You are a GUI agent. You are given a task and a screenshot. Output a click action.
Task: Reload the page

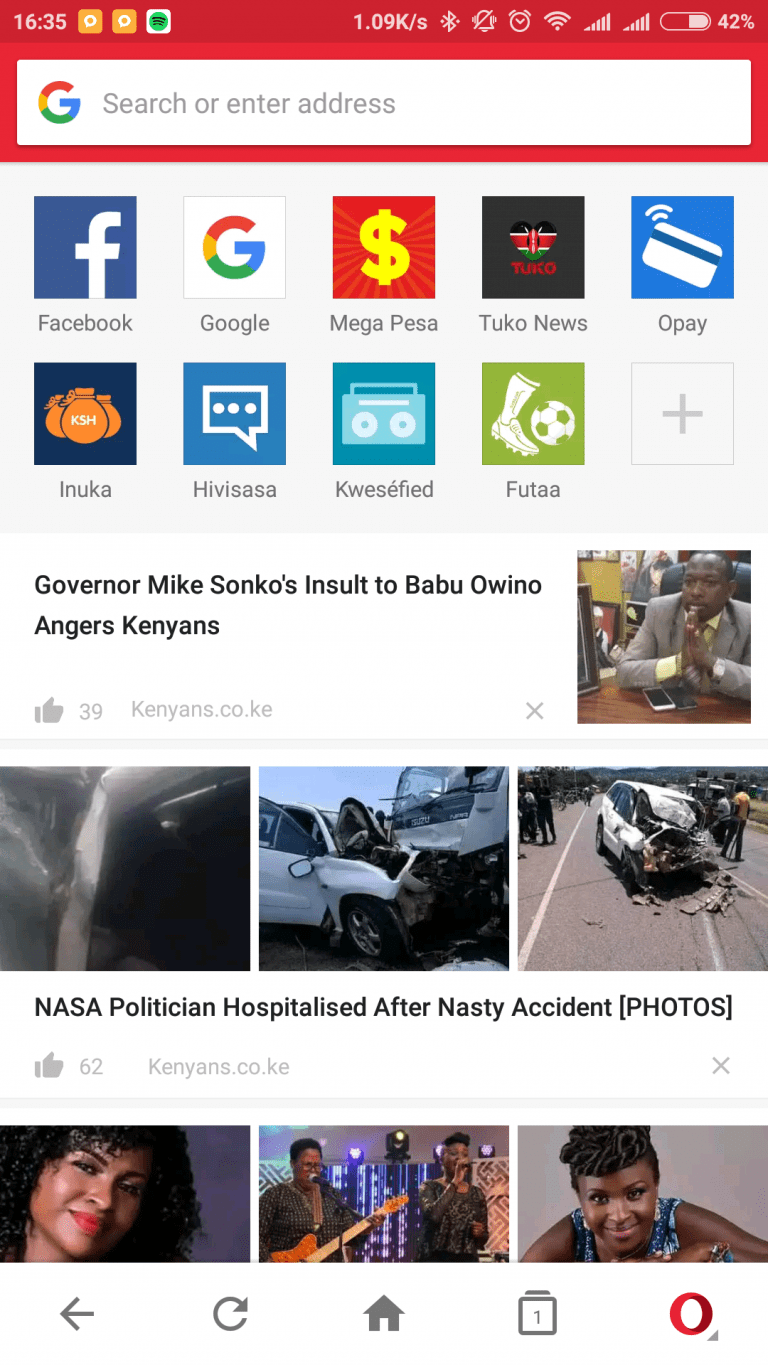pyautogui.click(x=231, y=1314)
